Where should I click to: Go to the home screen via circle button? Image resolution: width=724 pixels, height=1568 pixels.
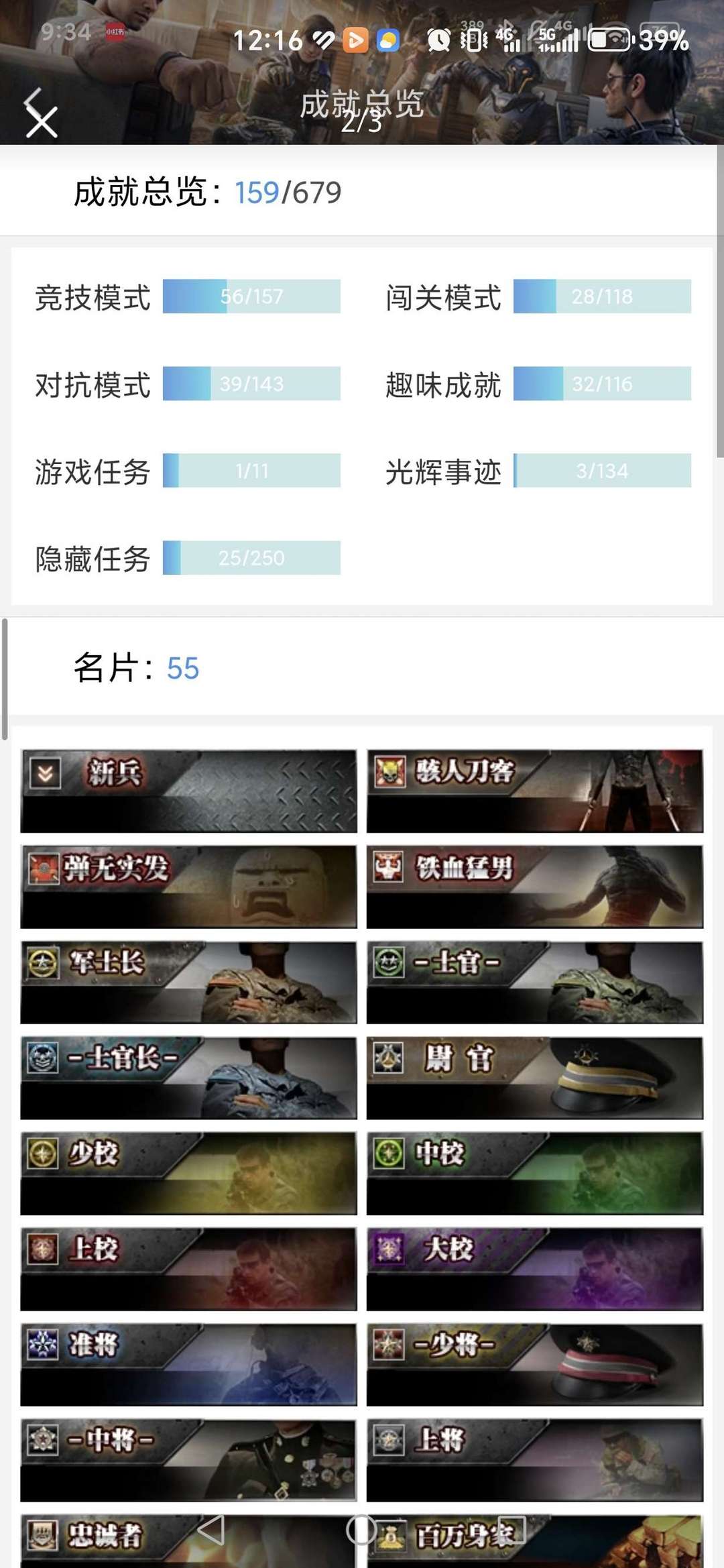(x=361, y=1530)
